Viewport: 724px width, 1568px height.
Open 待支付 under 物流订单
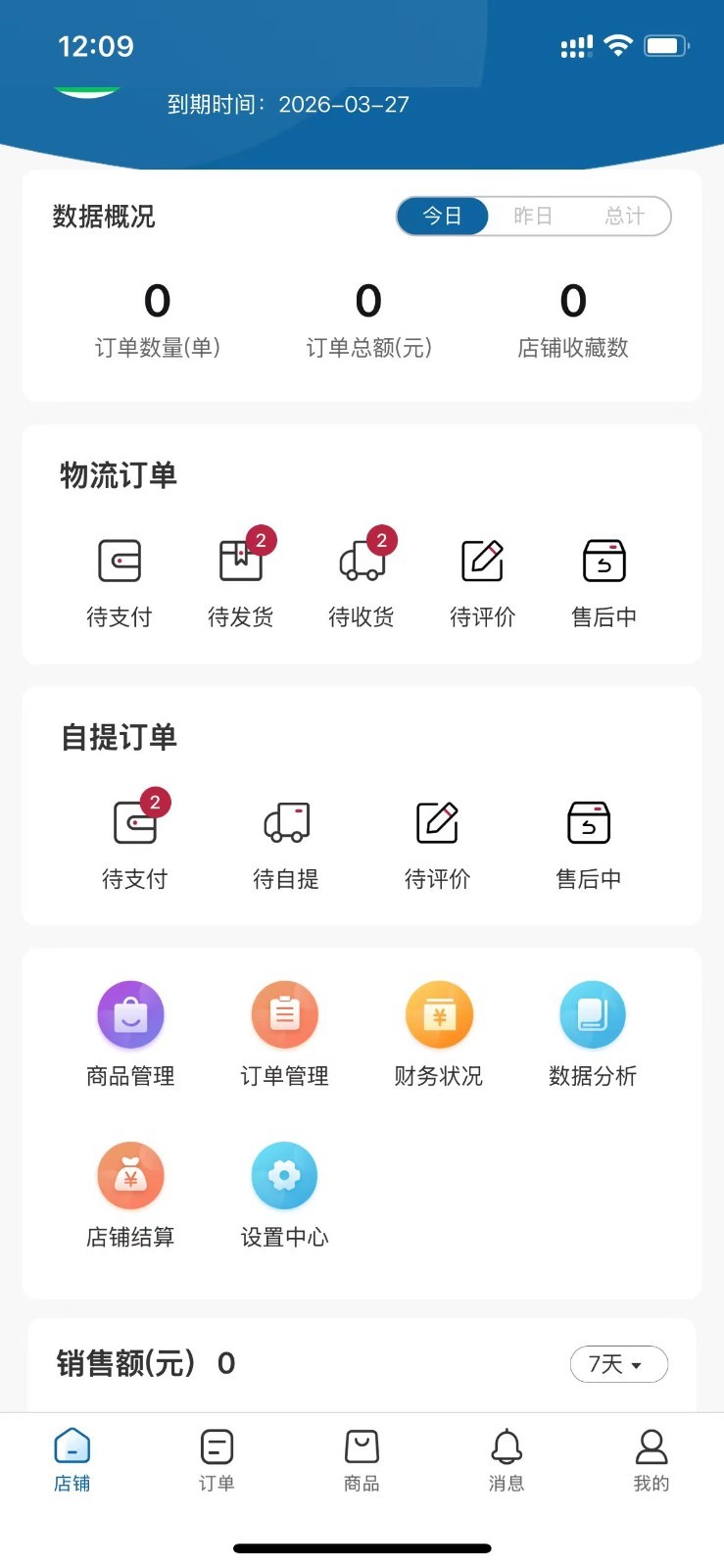(x=120, y=579)
